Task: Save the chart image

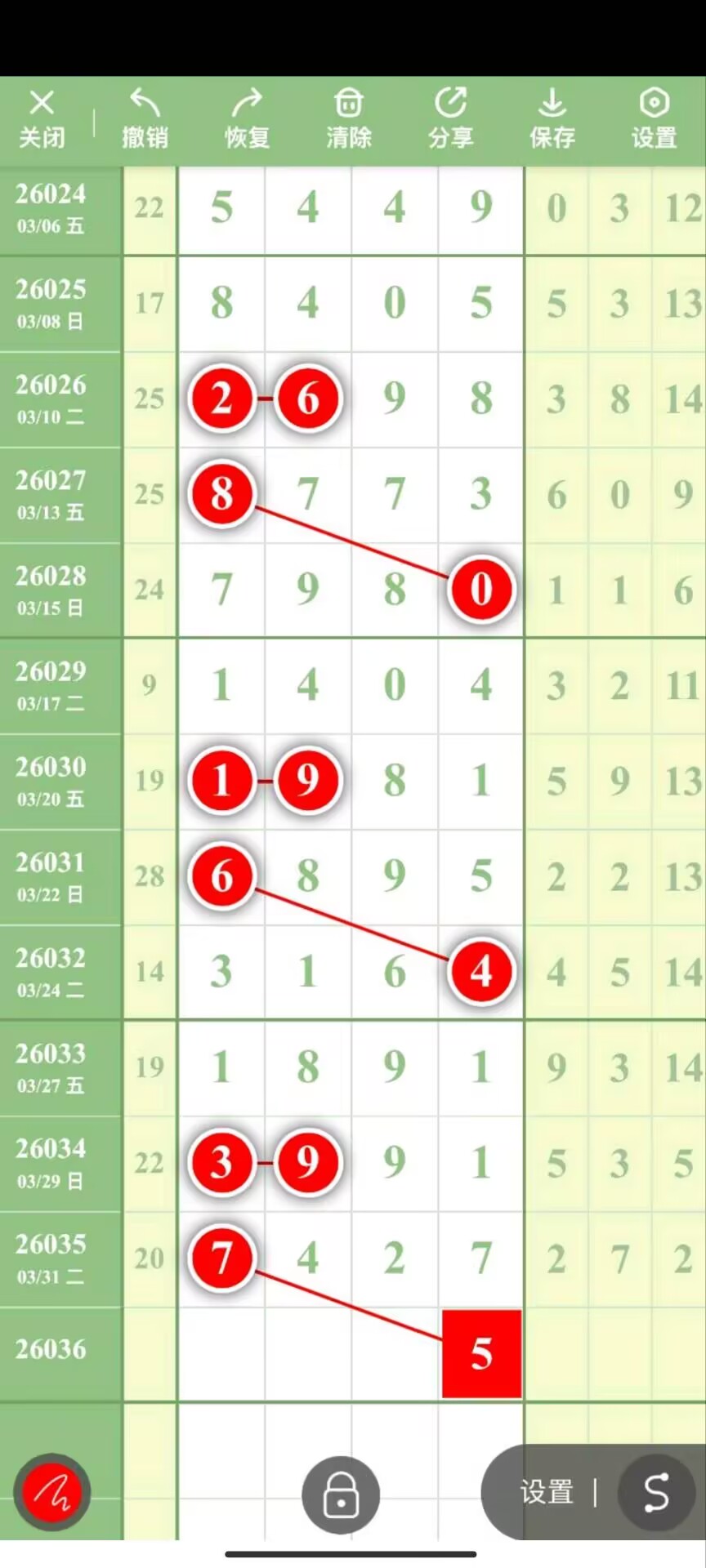Action: (x=552, y=119)
